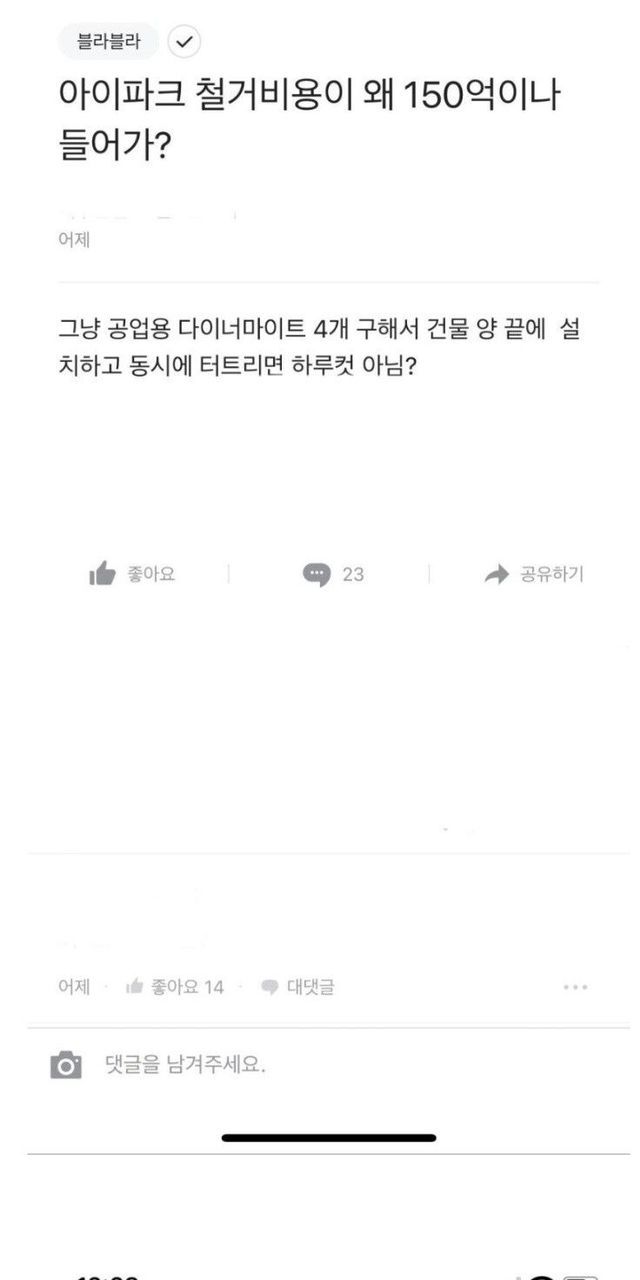Open the comment's three-dot overflow menu
Screen dimensions: 640x1280
click(x=575, y=987)
